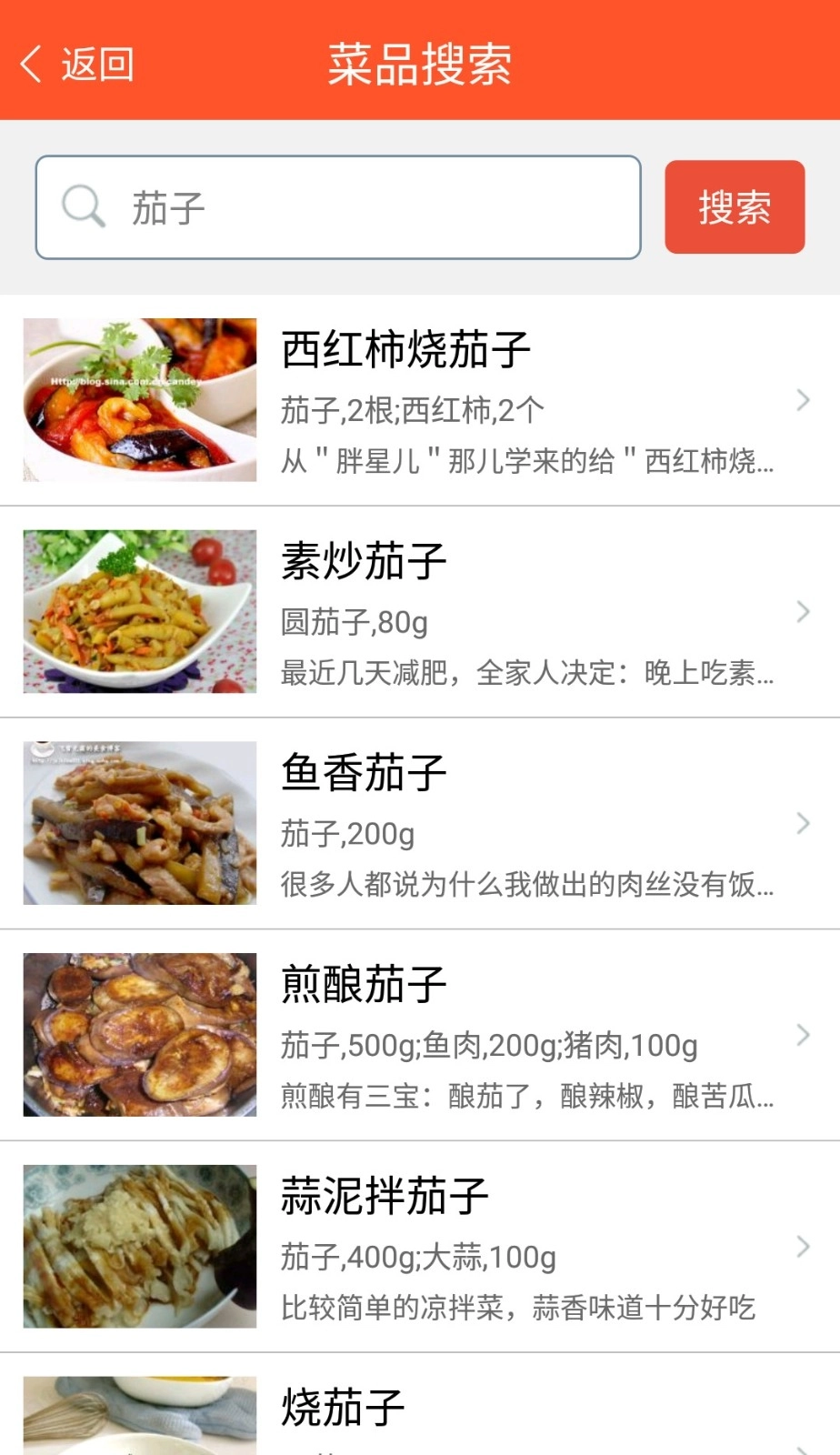The image size is (840, 1455).
Task: Click the search input containing 茄子
Action: (338, 206)
